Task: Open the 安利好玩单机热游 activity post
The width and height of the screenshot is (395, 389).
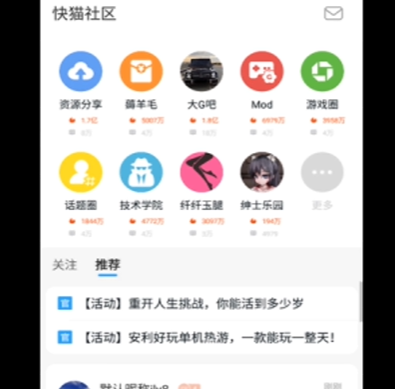Action: (201, 338)
